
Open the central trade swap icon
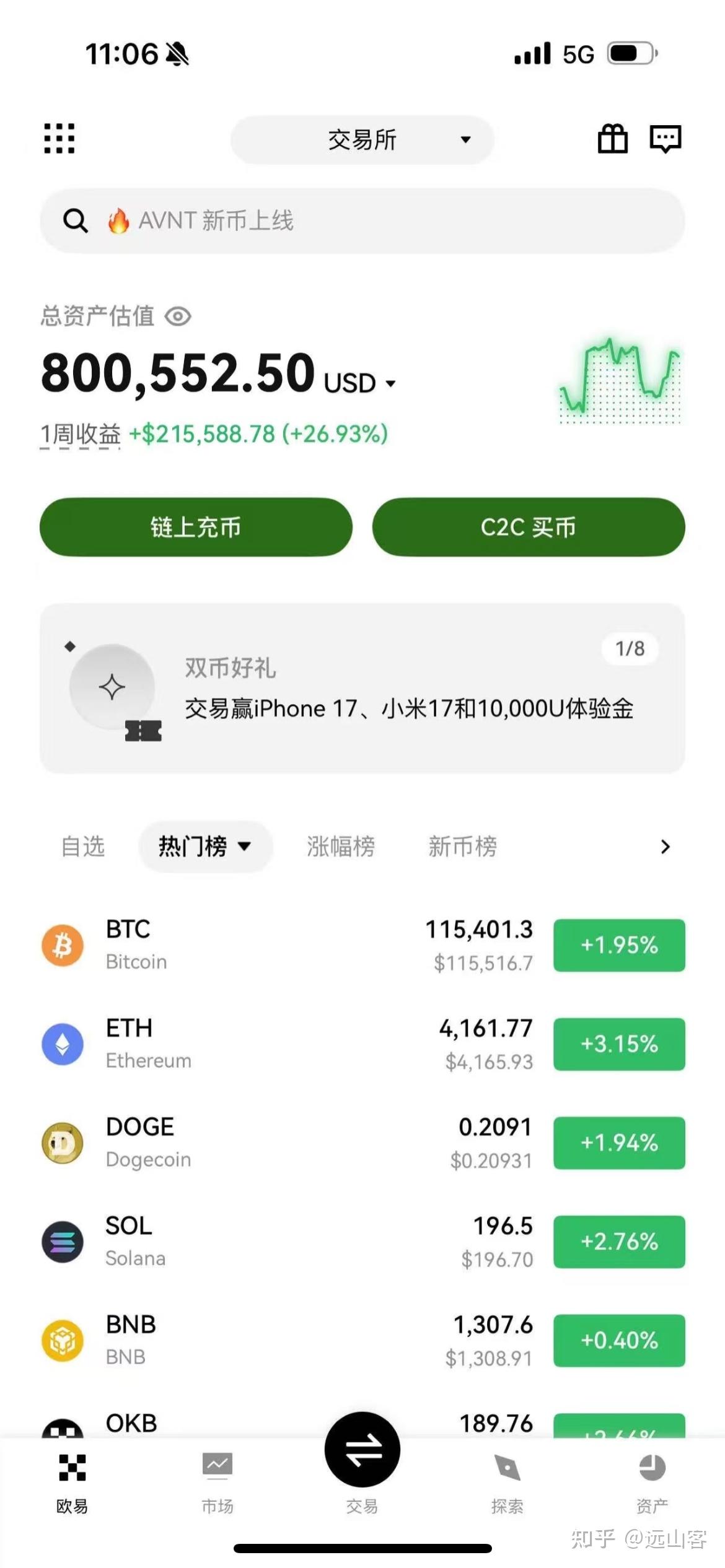click(362, 1449)
